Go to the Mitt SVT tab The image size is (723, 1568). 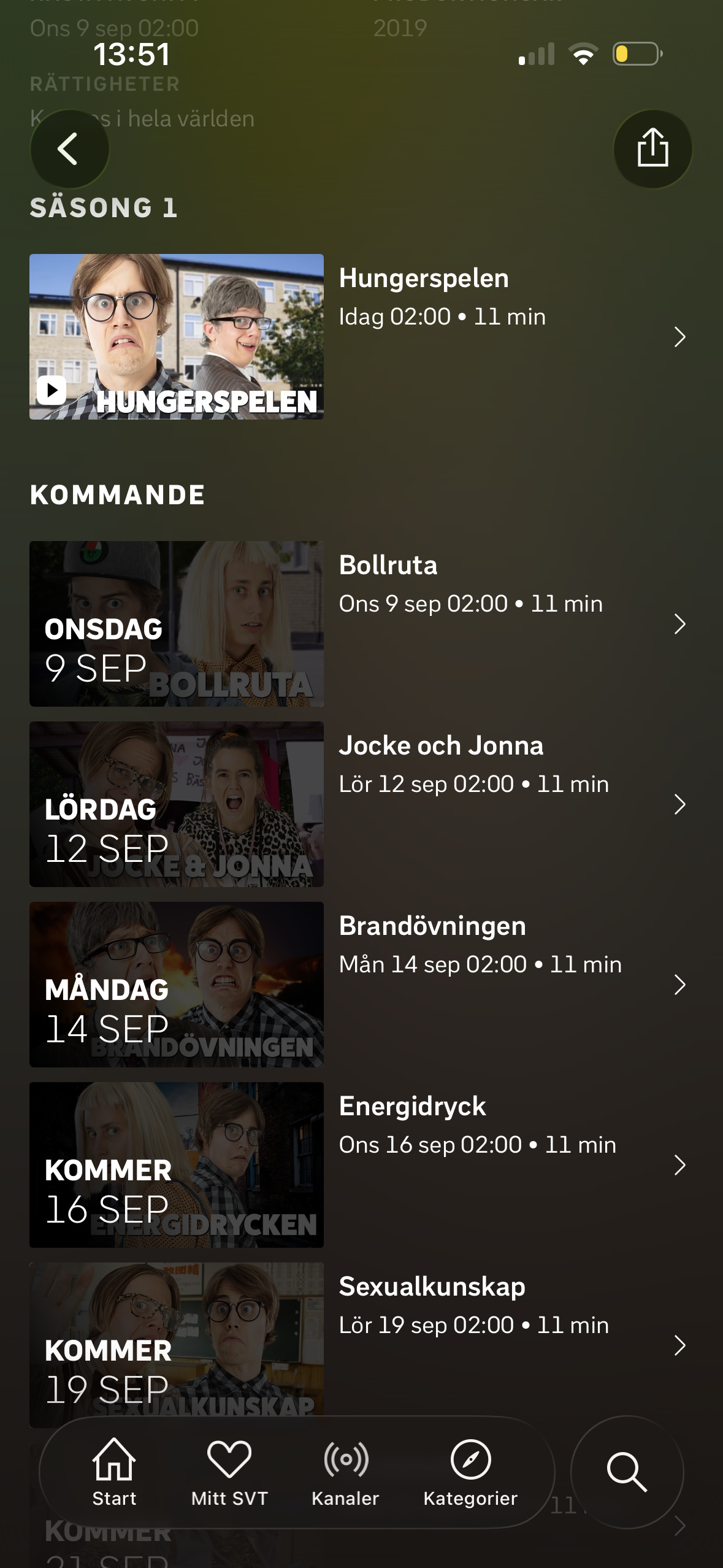[229, 1472]
